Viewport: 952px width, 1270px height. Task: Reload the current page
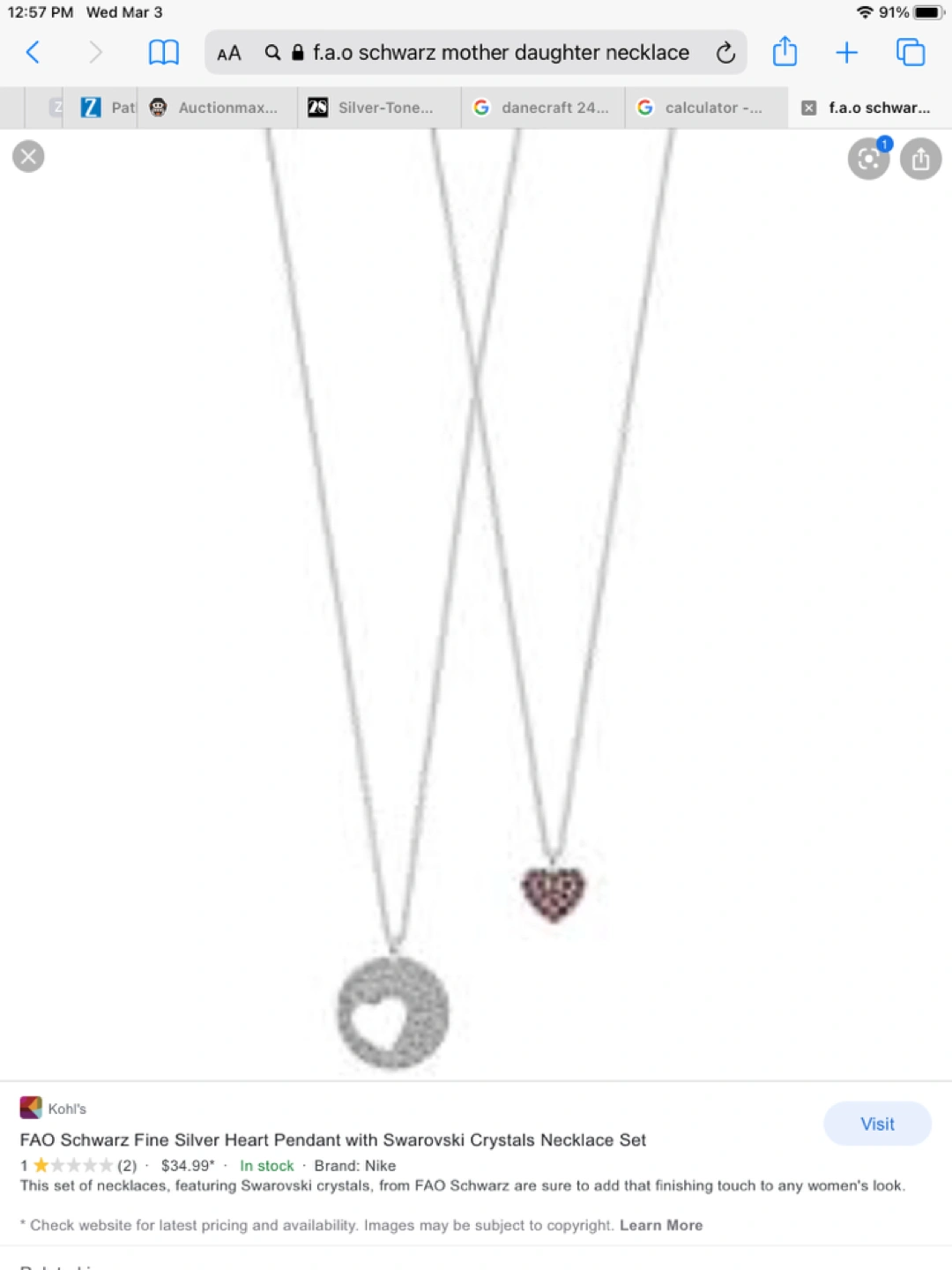(725, 53)
